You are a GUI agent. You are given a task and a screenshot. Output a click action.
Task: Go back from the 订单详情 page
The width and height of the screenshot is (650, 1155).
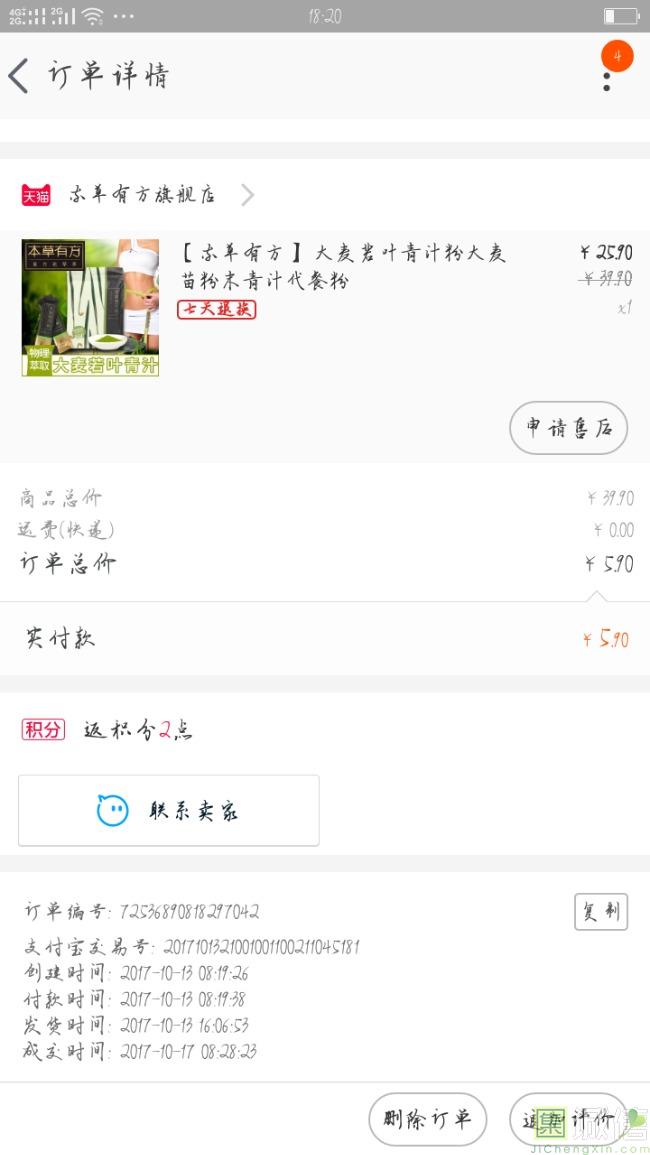click(x=20, y=76)
